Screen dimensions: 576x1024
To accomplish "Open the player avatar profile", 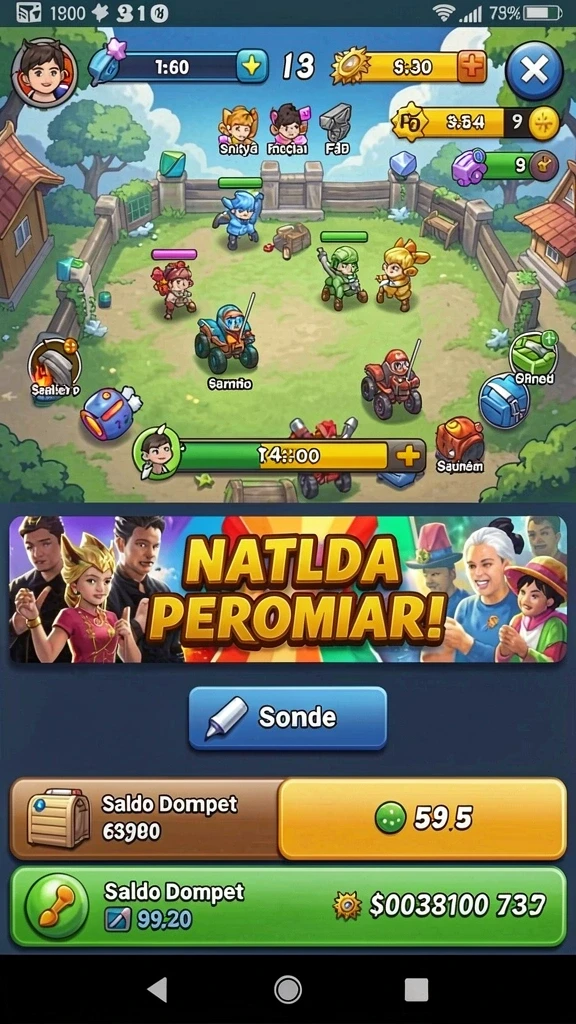I will (44, 71).
